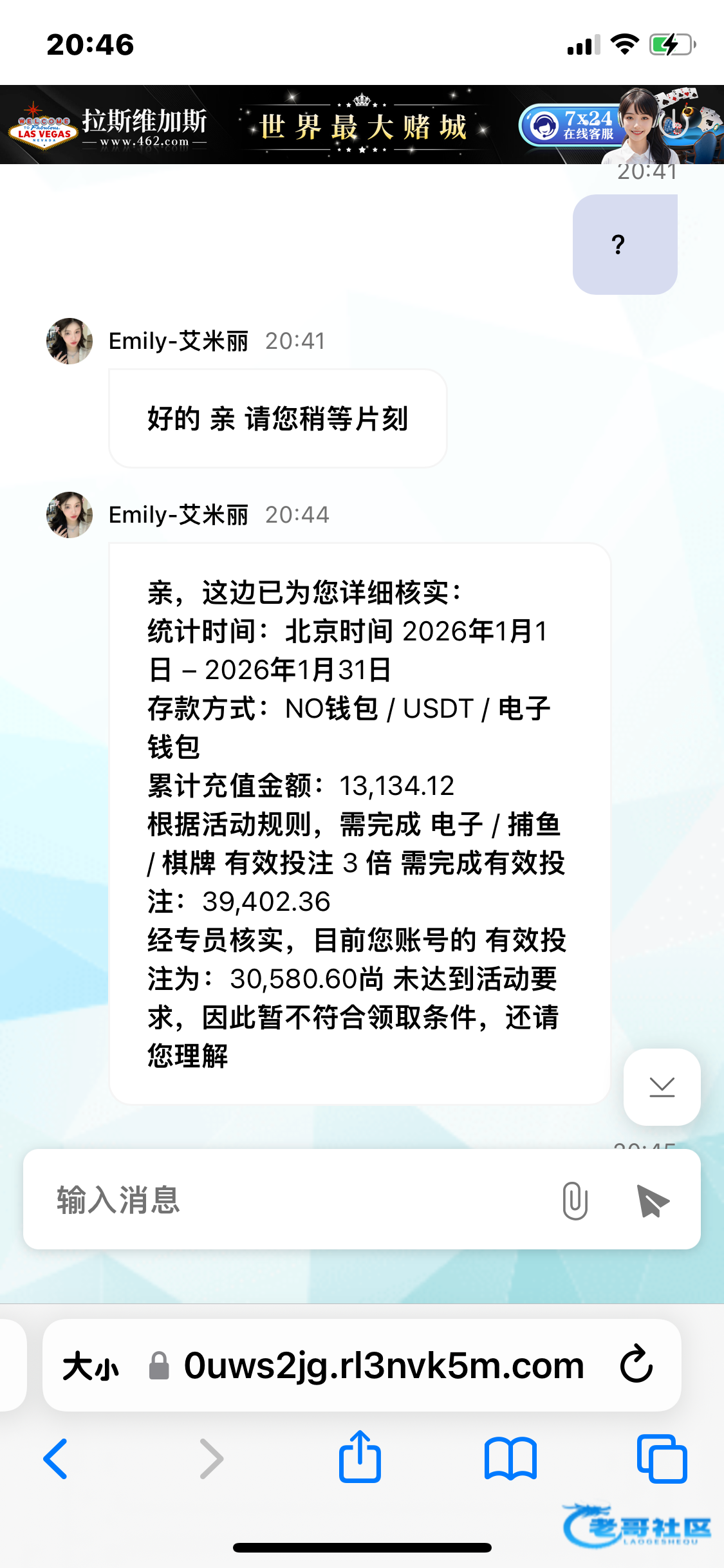Tap the address bar URL
This screenshot has height=1568, width=724.
384,1365
